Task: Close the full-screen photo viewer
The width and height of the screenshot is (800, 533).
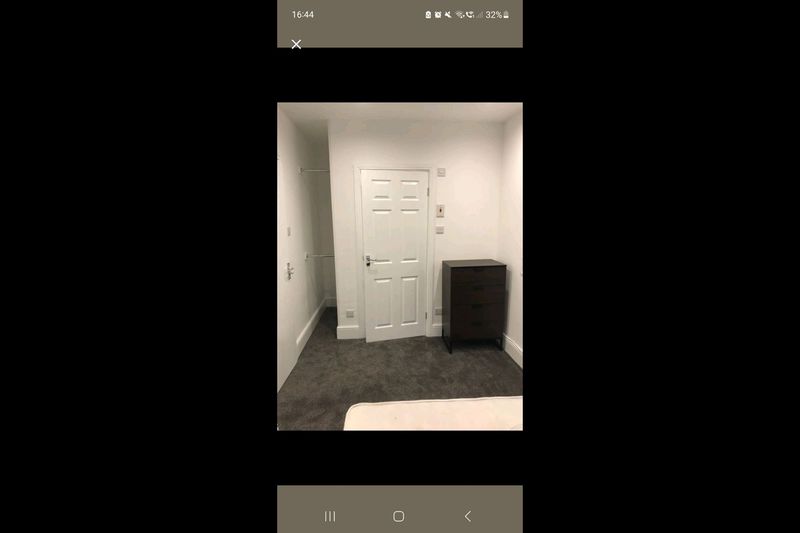Action: pos(296,44)
